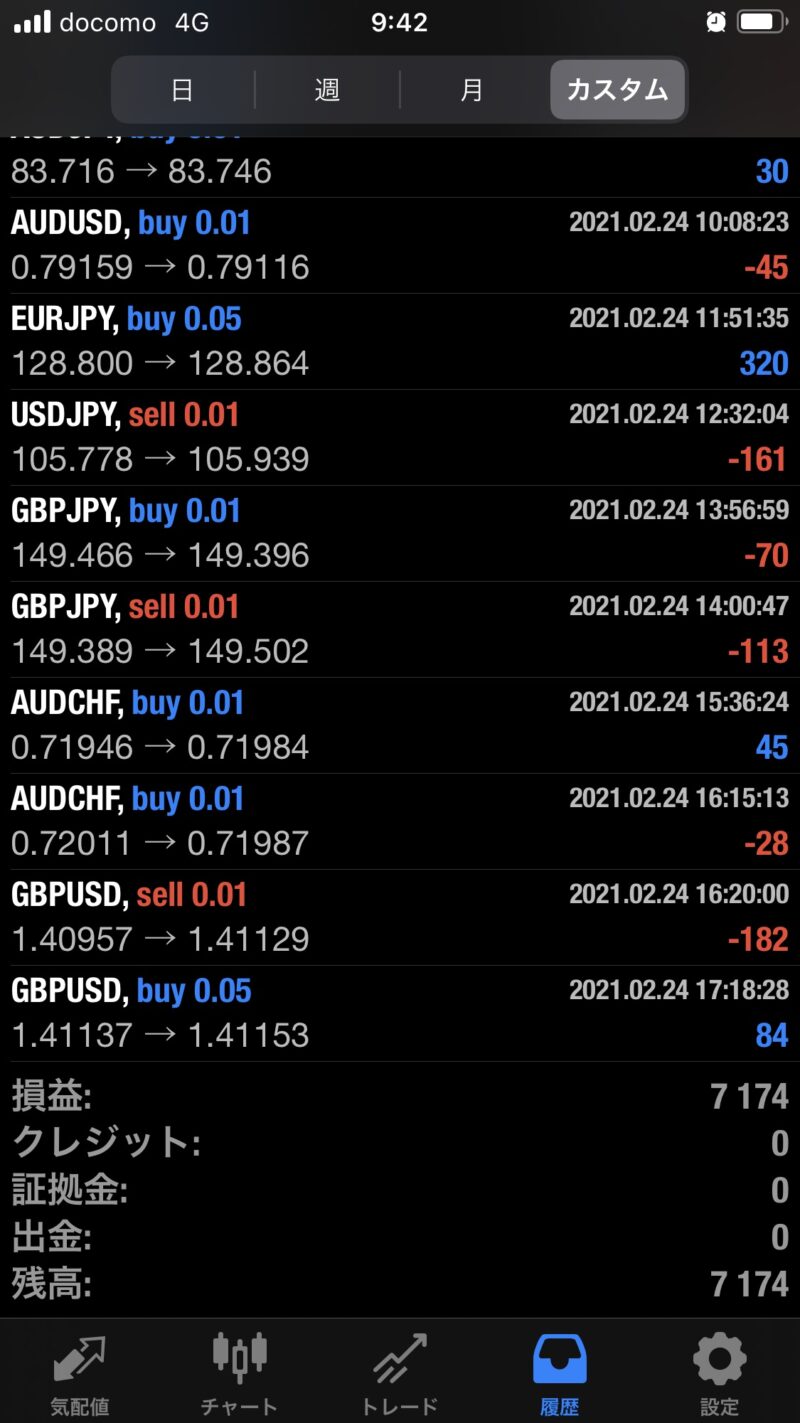
Task: Open the GBPUSD buy 0.05 trade row
Action: point(400,1014)
